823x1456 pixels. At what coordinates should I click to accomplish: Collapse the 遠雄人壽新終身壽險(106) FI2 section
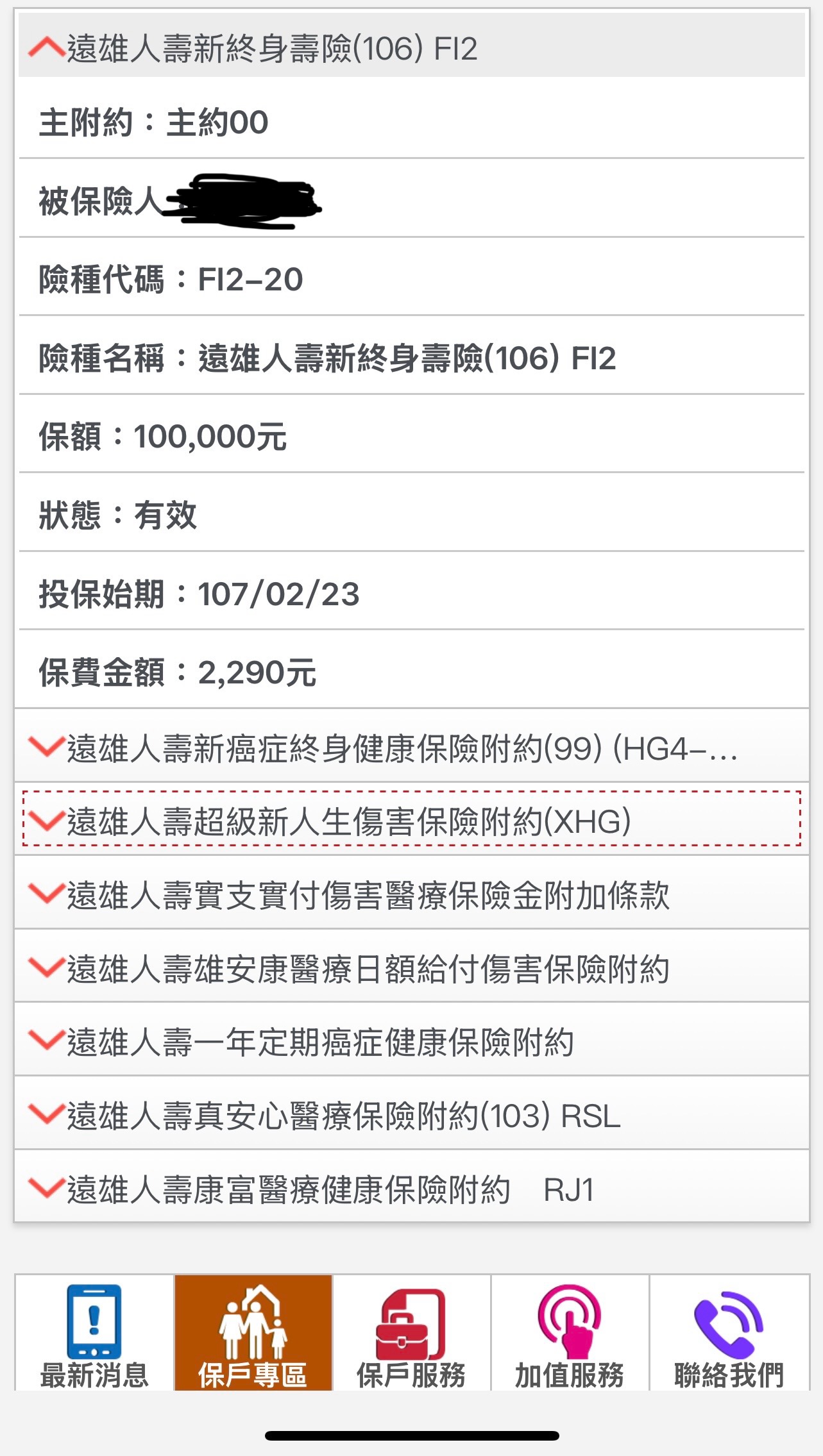coord(411,47)
